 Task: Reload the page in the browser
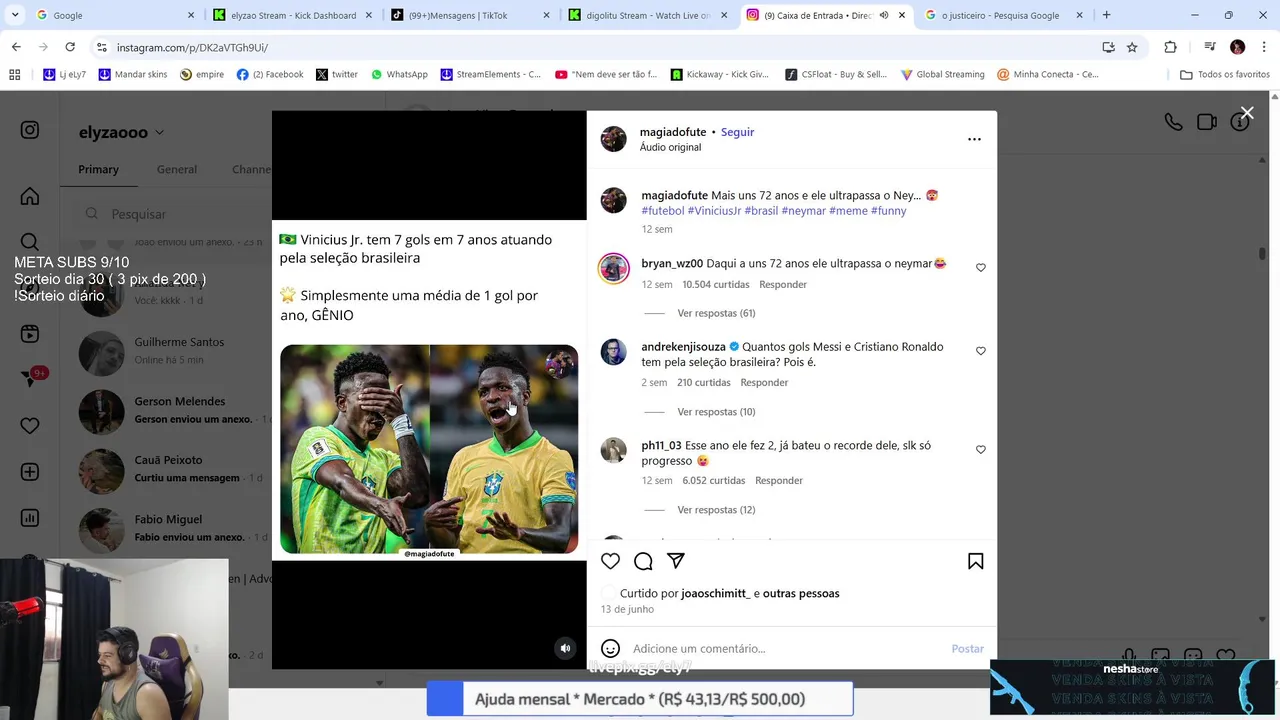70,47
